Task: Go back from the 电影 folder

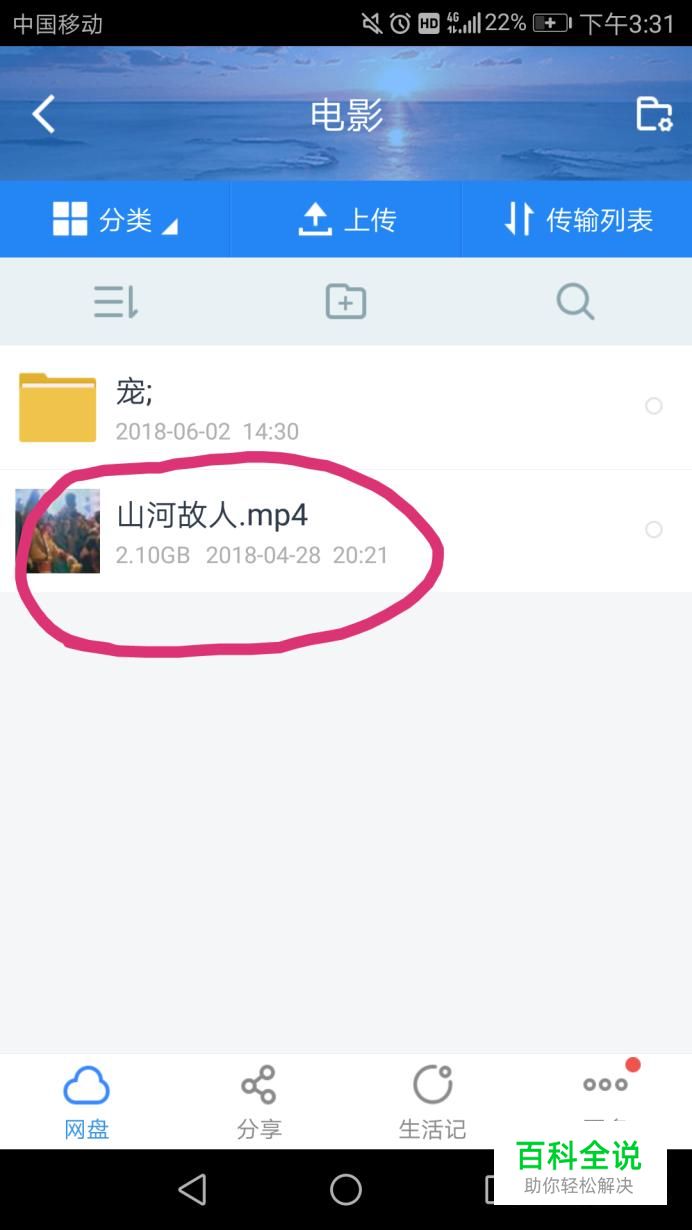Action: point(44,115)
